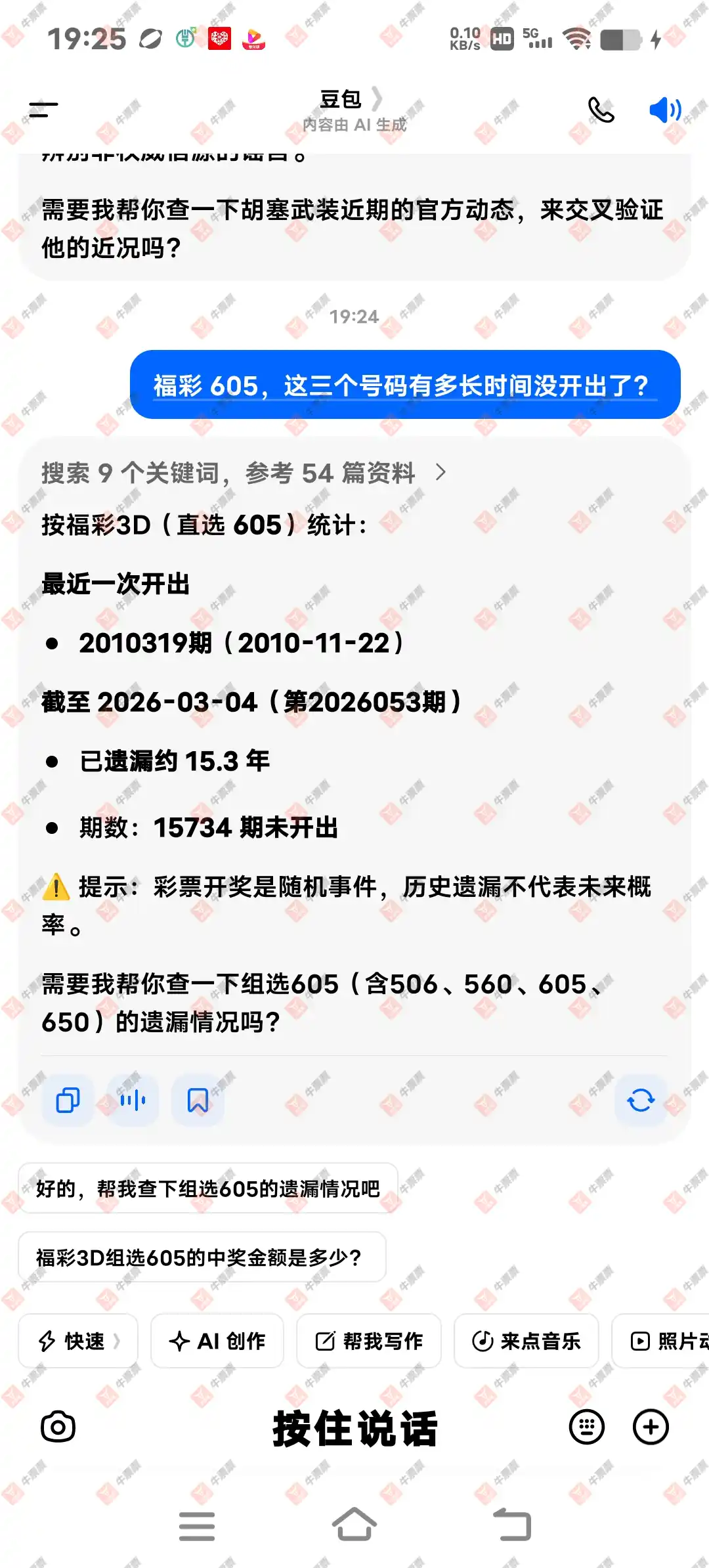Regenerate the AI response

(641, 1100)
